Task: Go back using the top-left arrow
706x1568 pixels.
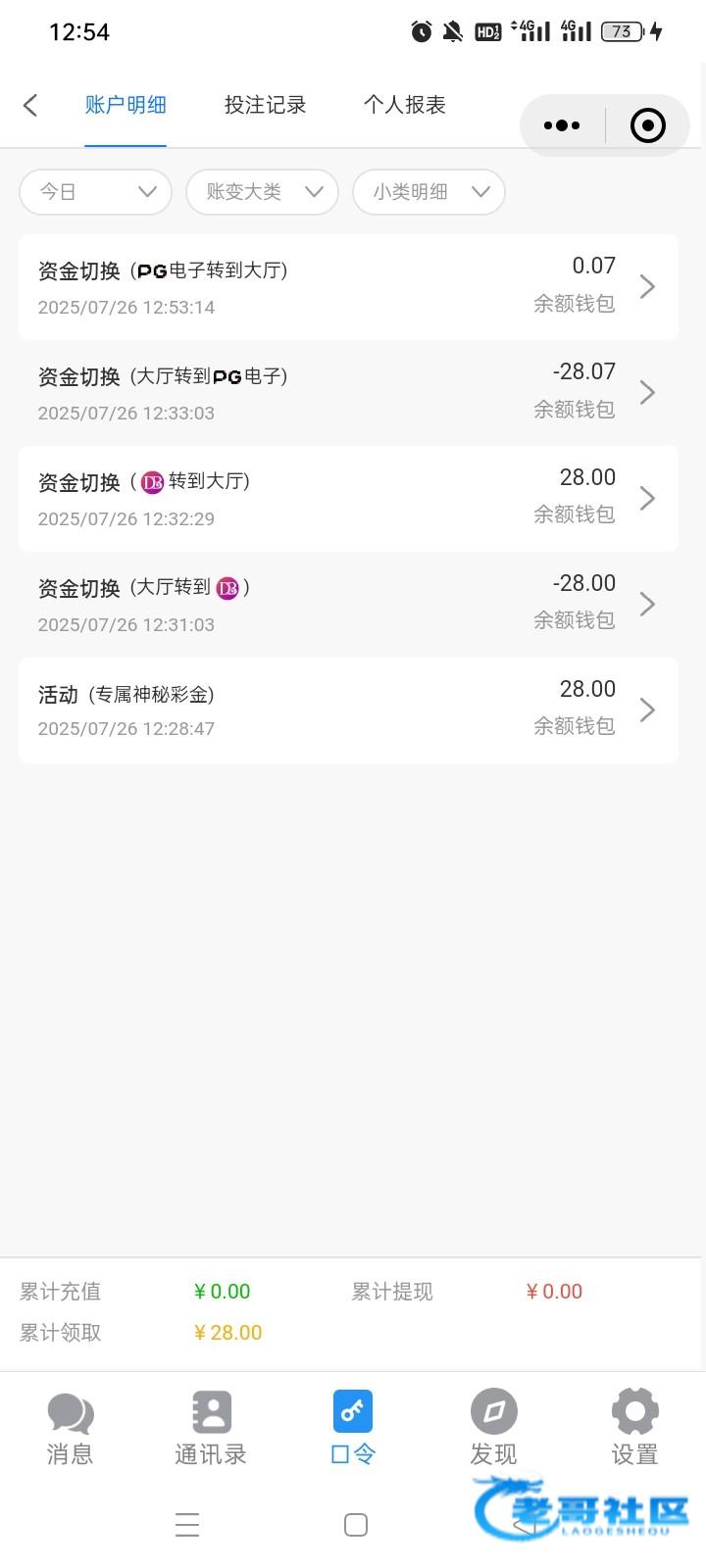Action: 30,105
